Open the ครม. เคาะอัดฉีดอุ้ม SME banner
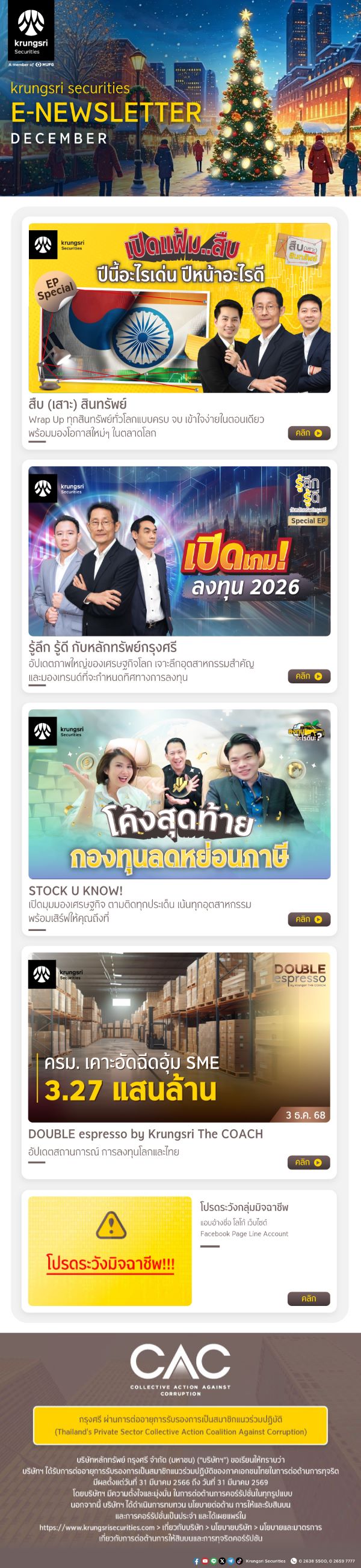The height and width of the screenshot is (1568, 361). click(179, 1037)
